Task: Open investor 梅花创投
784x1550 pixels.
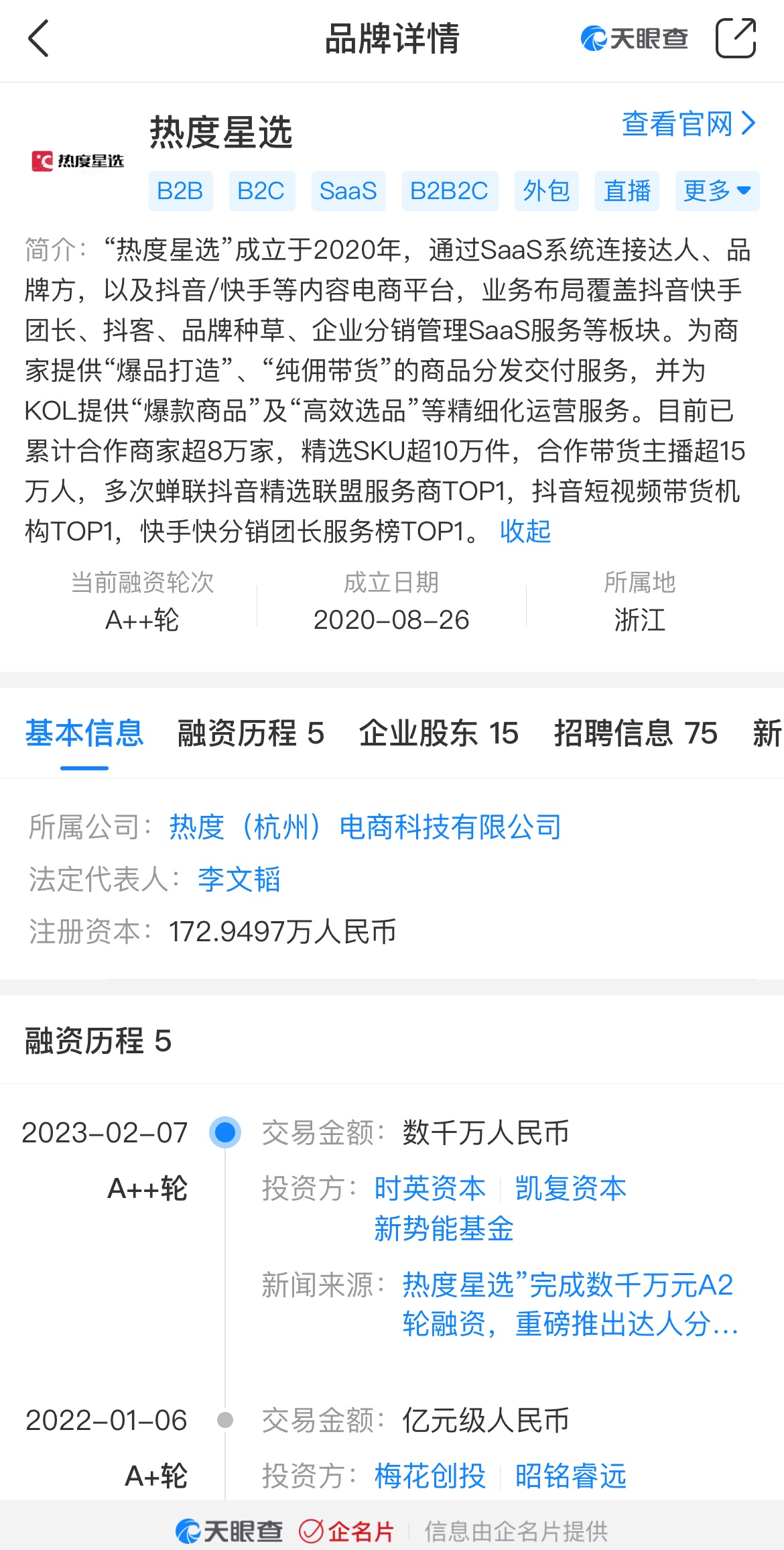Action: coord(430,1476)
